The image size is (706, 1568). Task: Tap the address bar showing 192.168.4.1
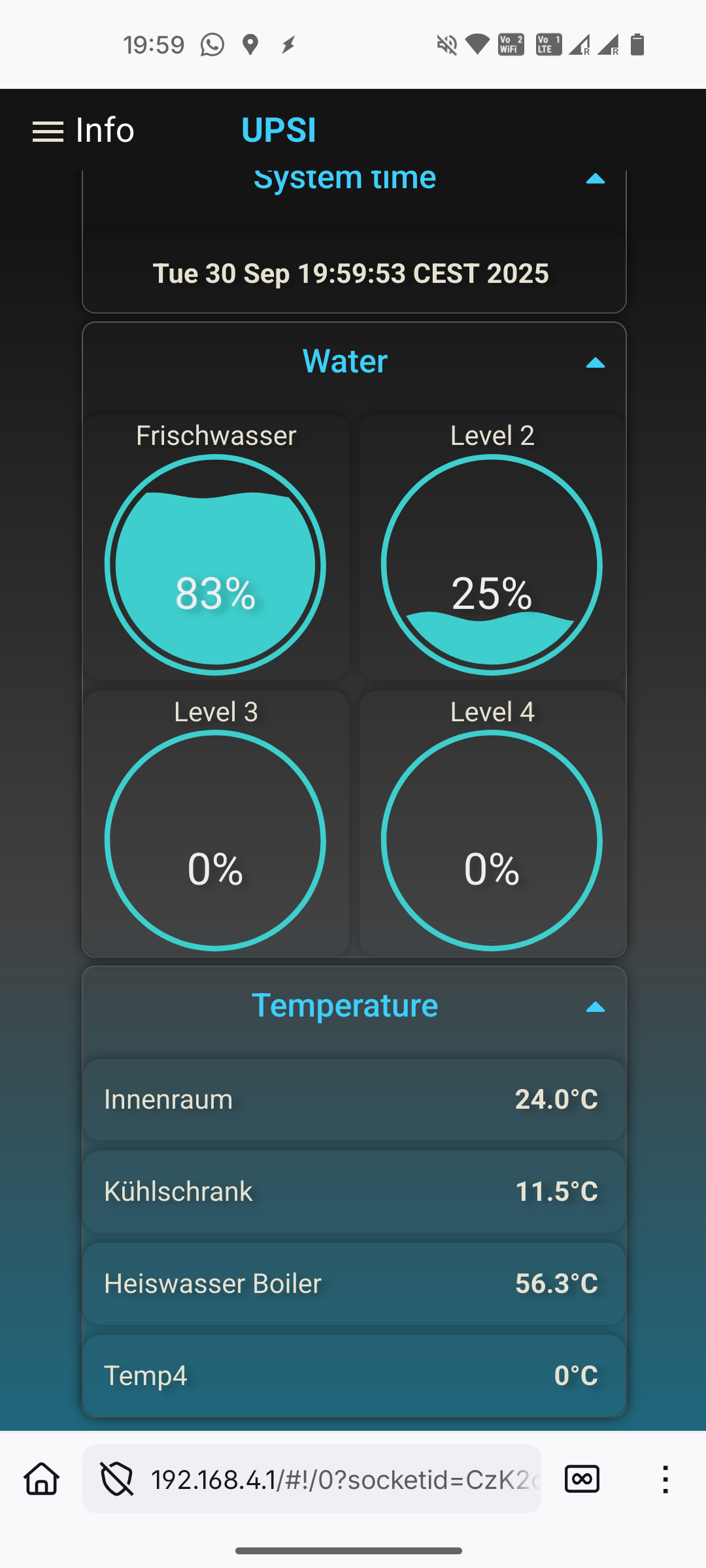point(343,1479)
